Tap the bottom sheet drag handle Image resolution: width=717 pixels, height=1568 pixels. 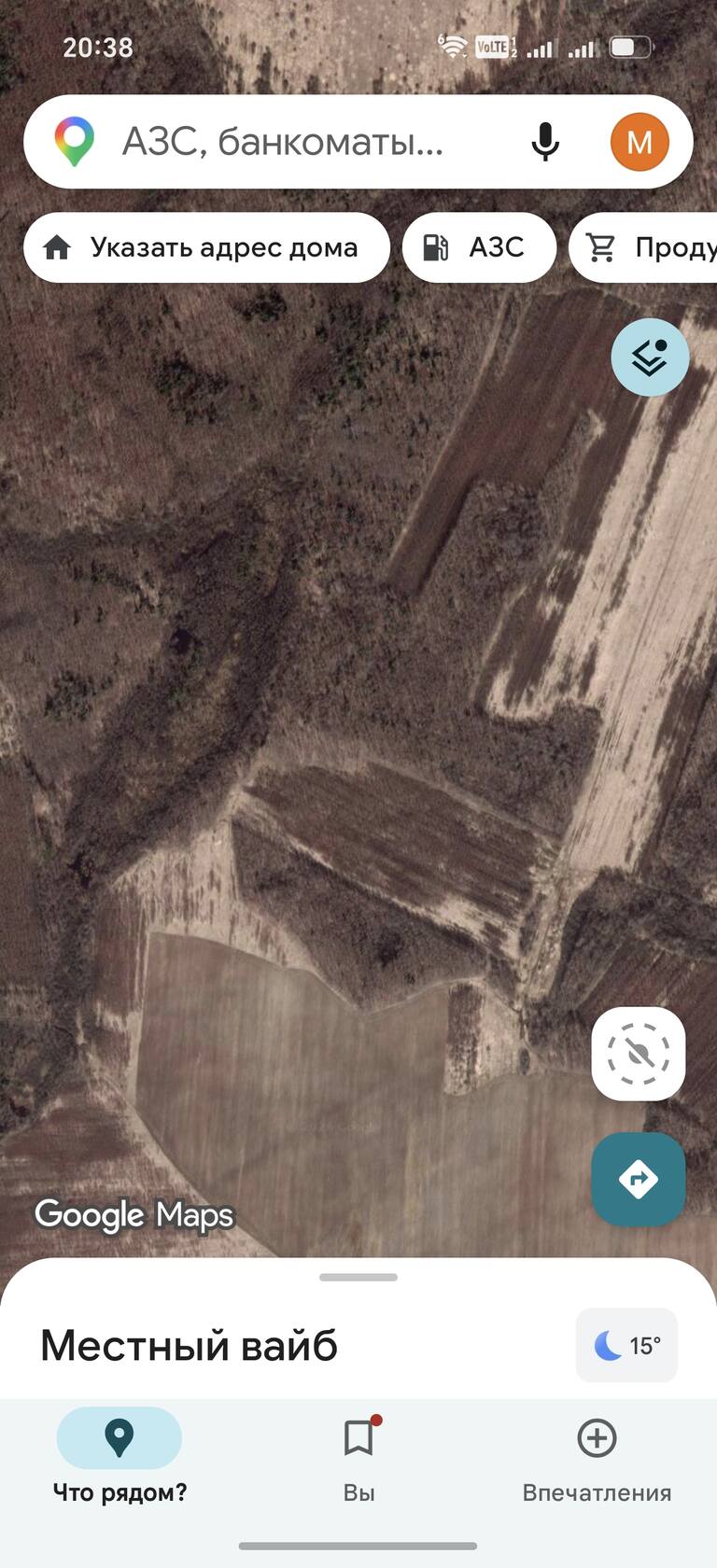coord(358,1277)
